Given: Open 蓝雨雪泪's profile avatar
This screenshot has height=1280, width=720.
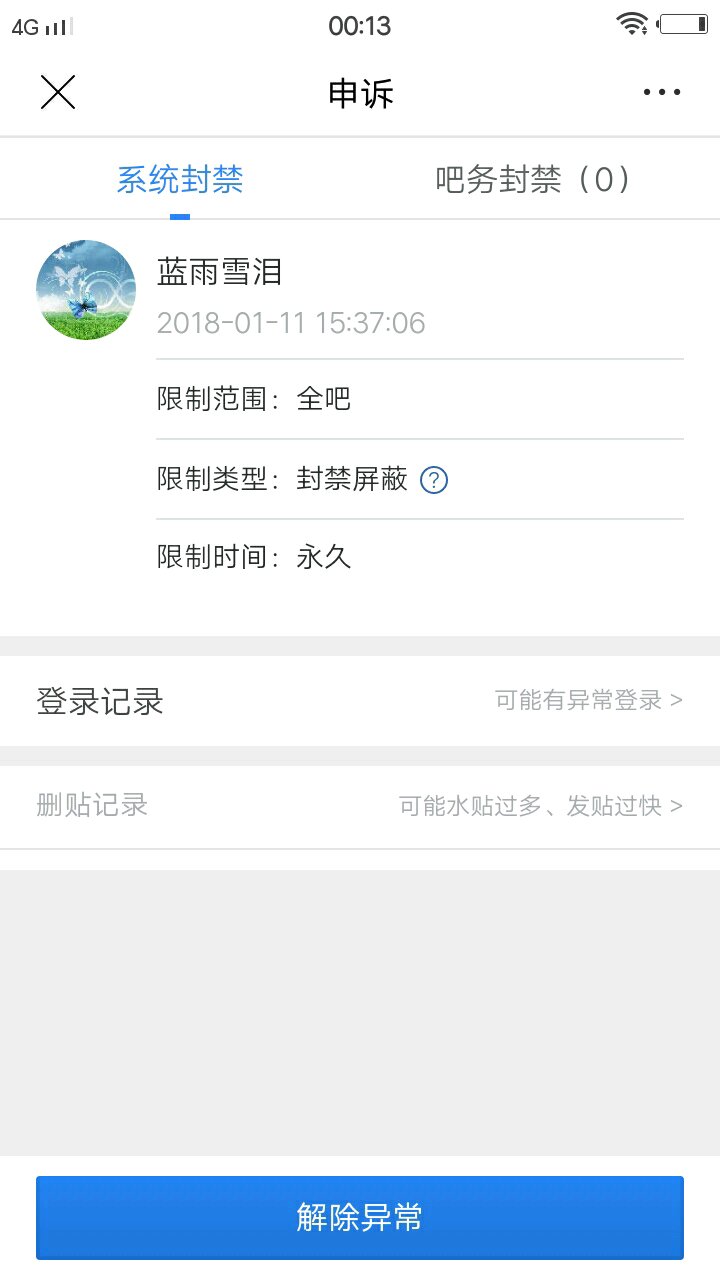Looking at the screenshot, I should click(86, 290).
